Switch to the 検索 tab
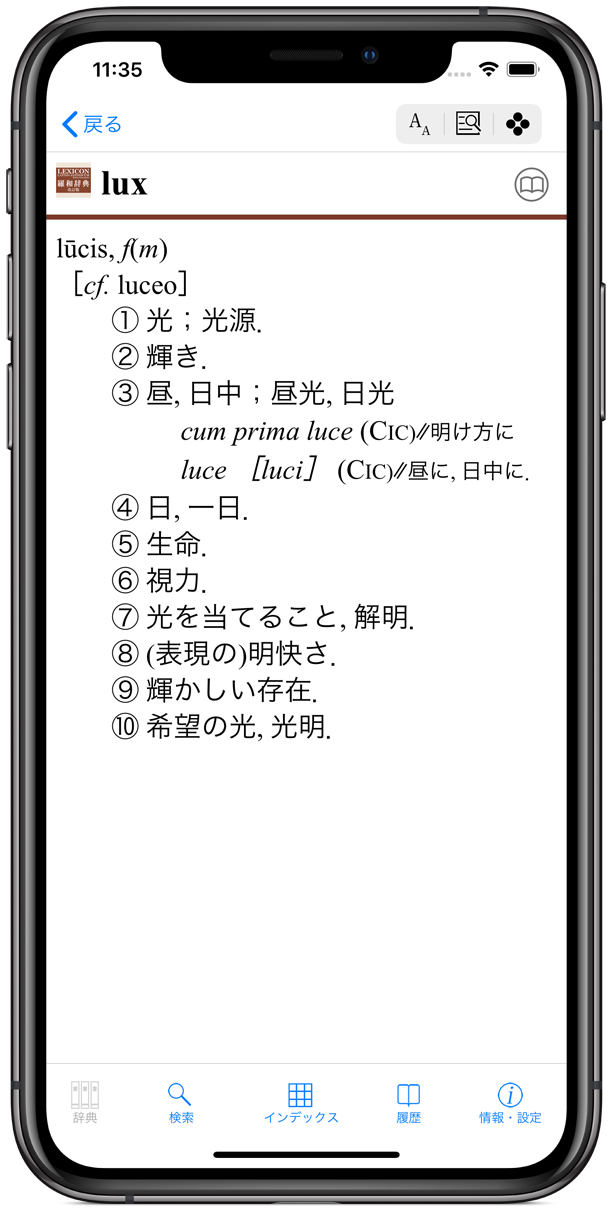Viewport: 613px width, 1210px height. pos(180,1102)
